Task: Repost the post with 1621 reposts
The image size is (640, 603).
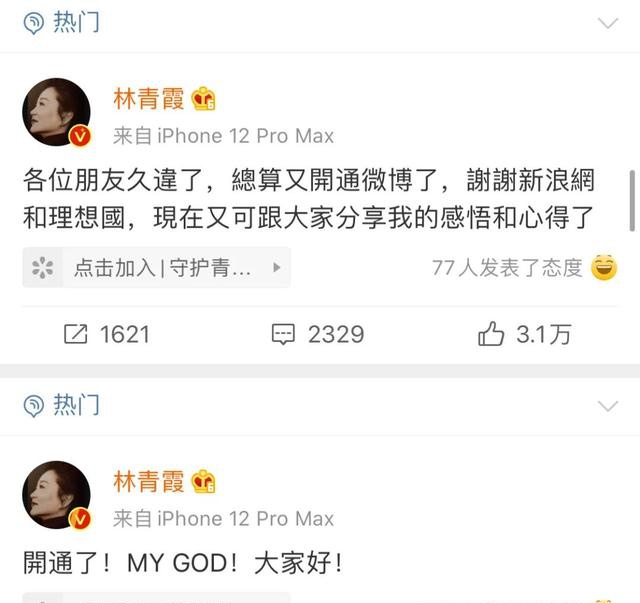Action: tap(106, 334)
